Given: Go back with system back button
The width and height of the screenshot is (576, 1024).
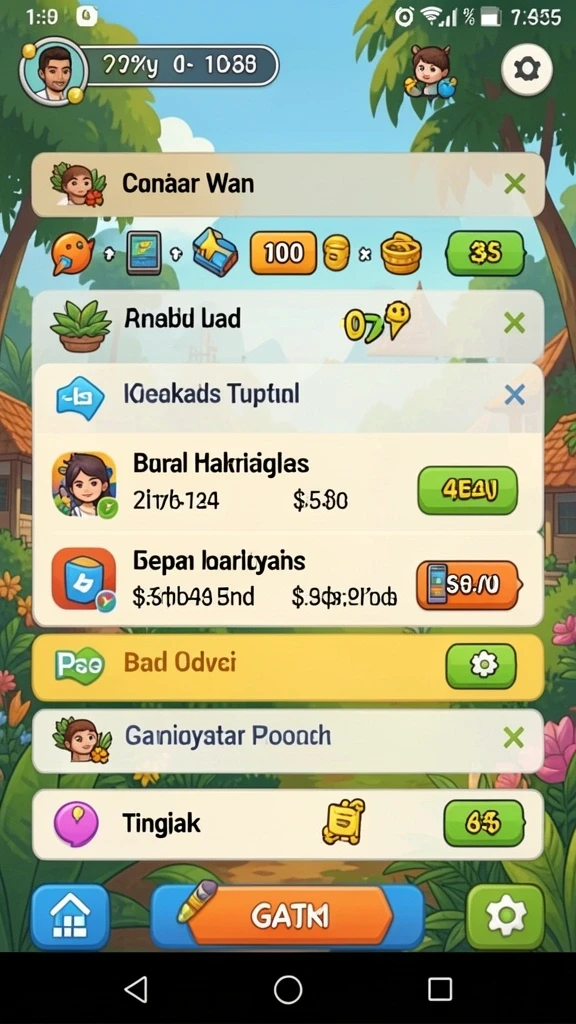Looking at the screenshot, I should click(x=136, y=990).
